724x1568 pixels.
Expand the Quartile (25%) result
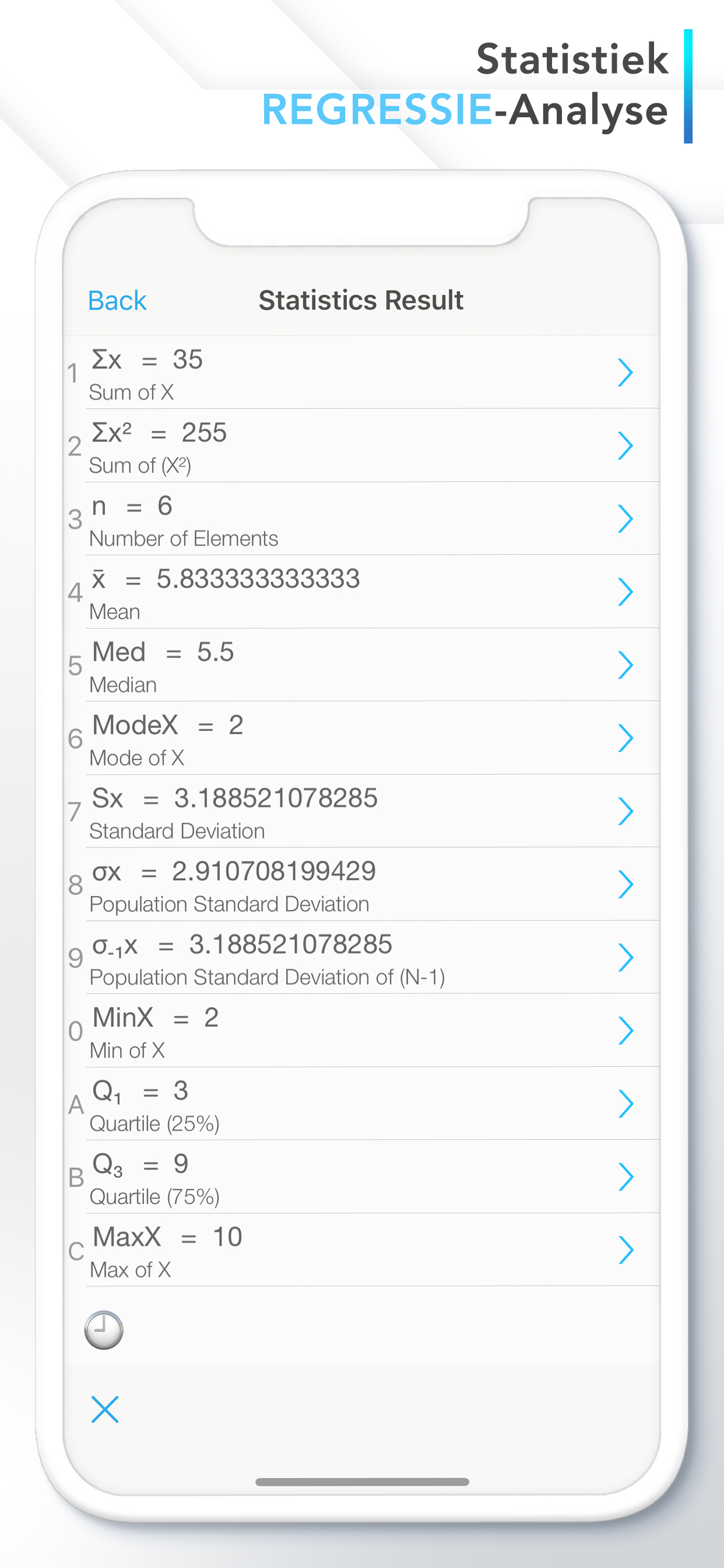tap(627, 1104)
